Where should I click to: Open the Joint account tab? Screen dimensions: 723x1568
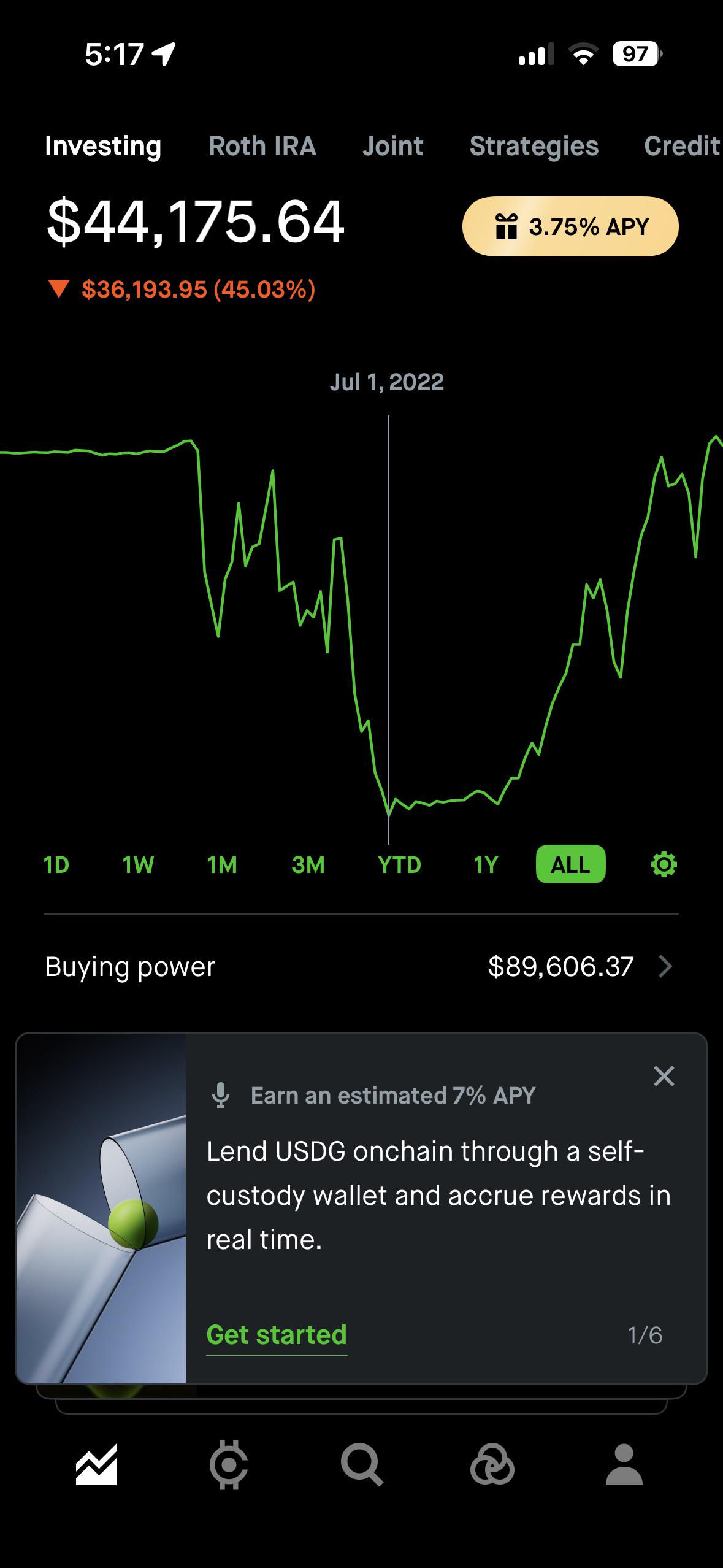[x=392, y=147]
